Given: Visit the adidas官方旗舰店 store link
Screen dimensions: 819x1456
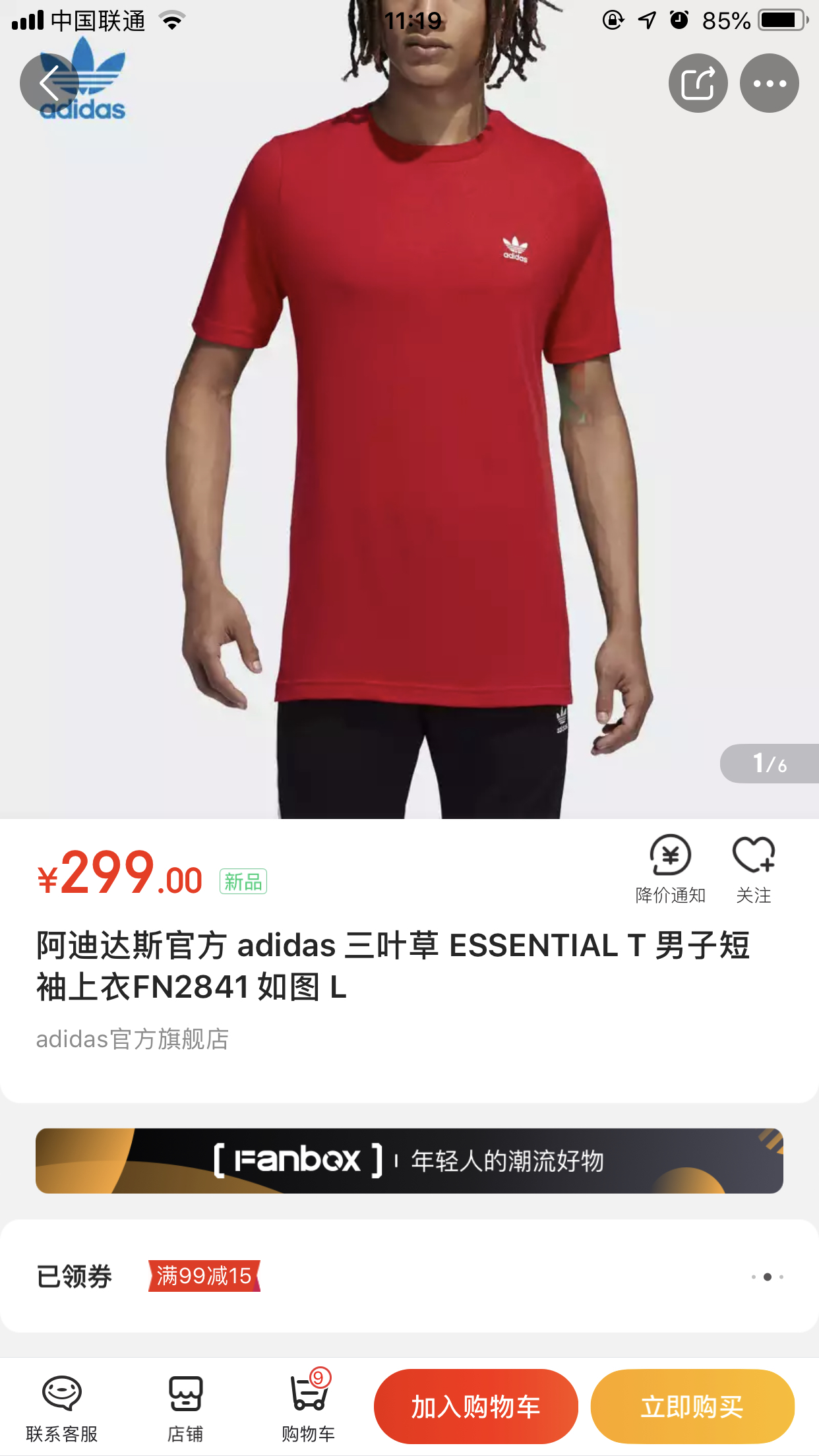Looking at the screenshot, I should coord(133,1039).
